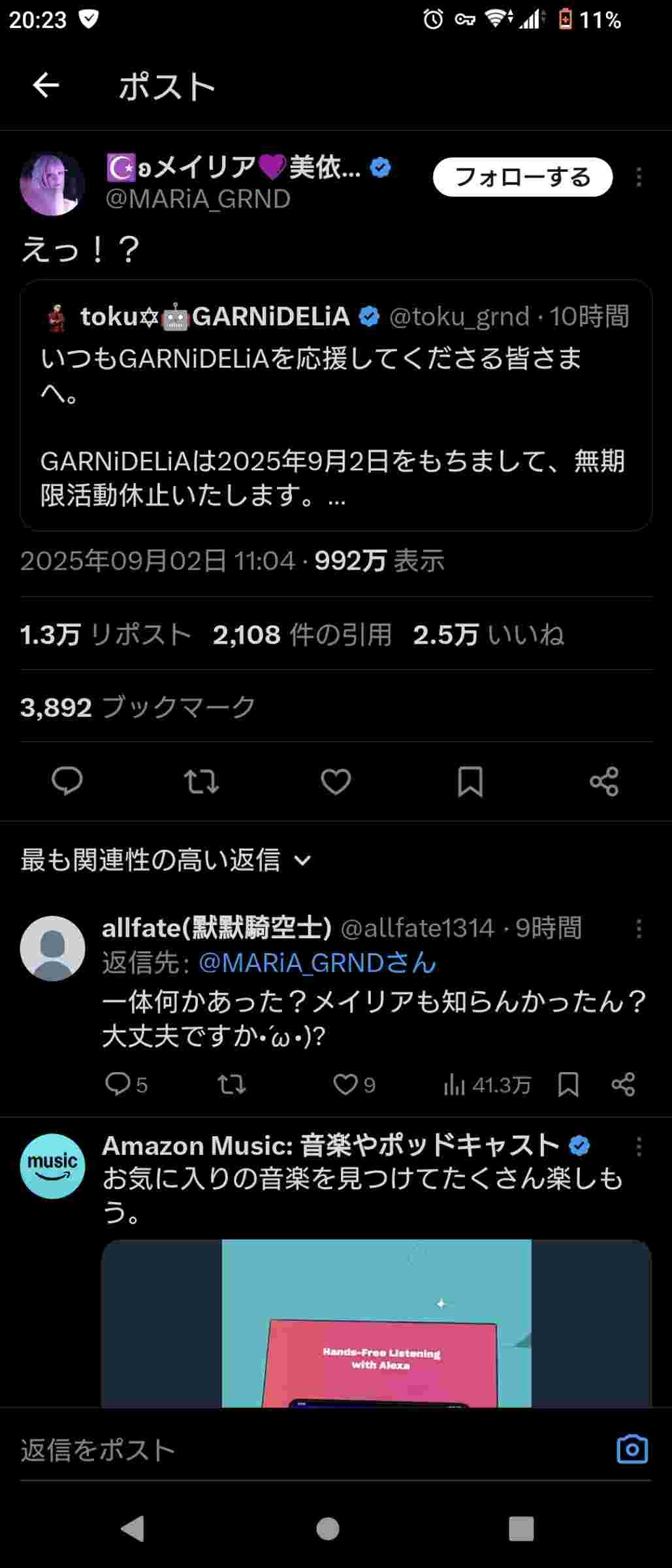The image size is (672, 1568).
Task: View the 1.3万 リポスト list
Action: 105,634
